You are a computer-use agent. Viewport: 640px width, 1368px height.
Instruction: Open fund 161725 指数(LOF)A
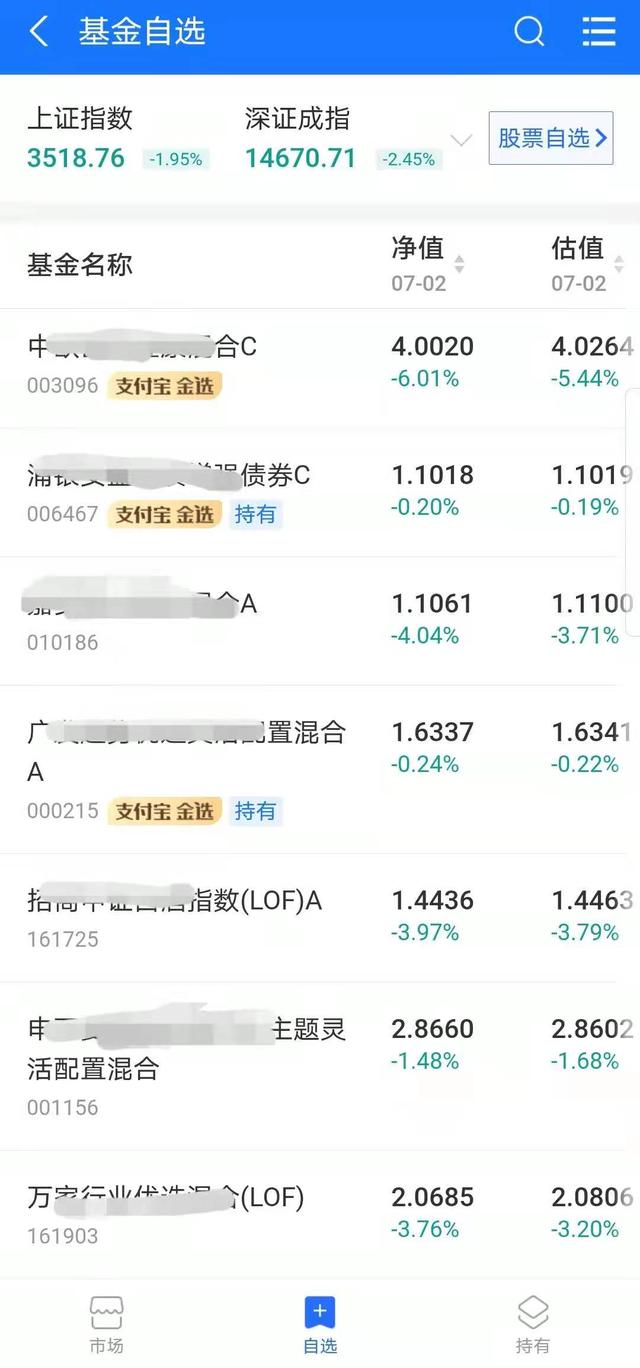click(x=320, y=918)
